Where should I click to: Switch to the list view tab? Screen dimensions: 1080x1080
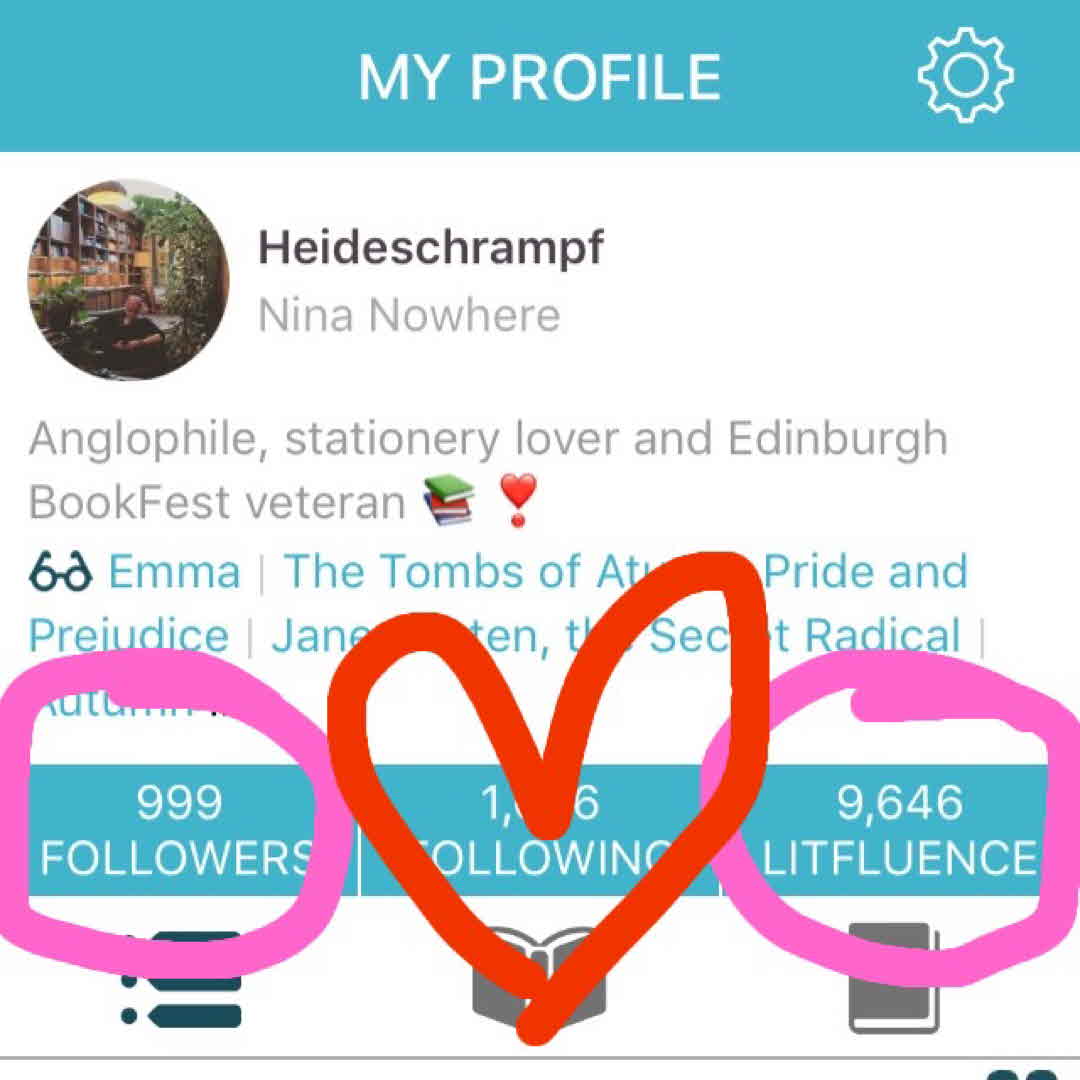coord(182,980)
